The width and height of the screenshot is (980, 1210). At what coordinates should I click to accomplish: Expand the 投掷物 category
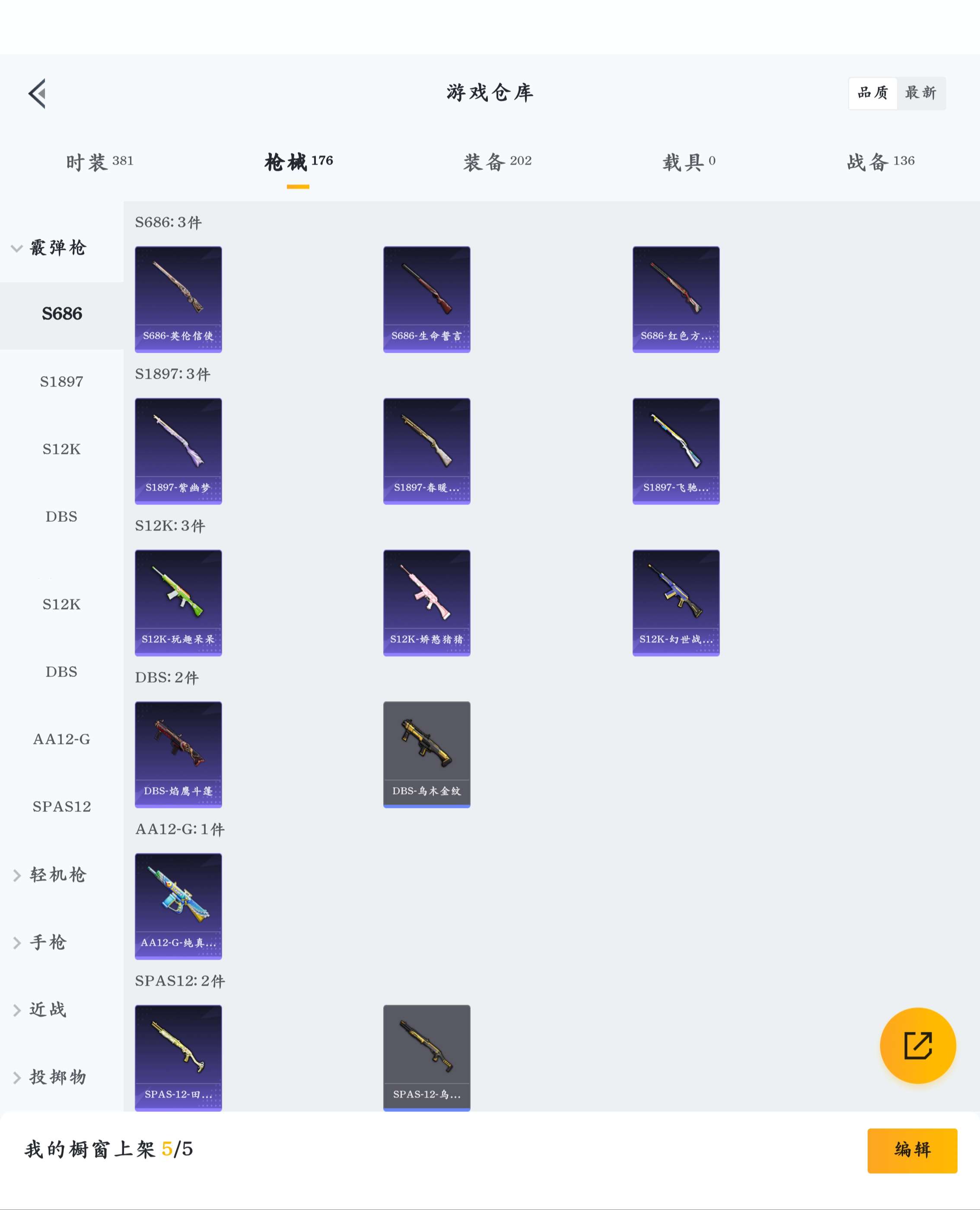tap(50, 1077)
